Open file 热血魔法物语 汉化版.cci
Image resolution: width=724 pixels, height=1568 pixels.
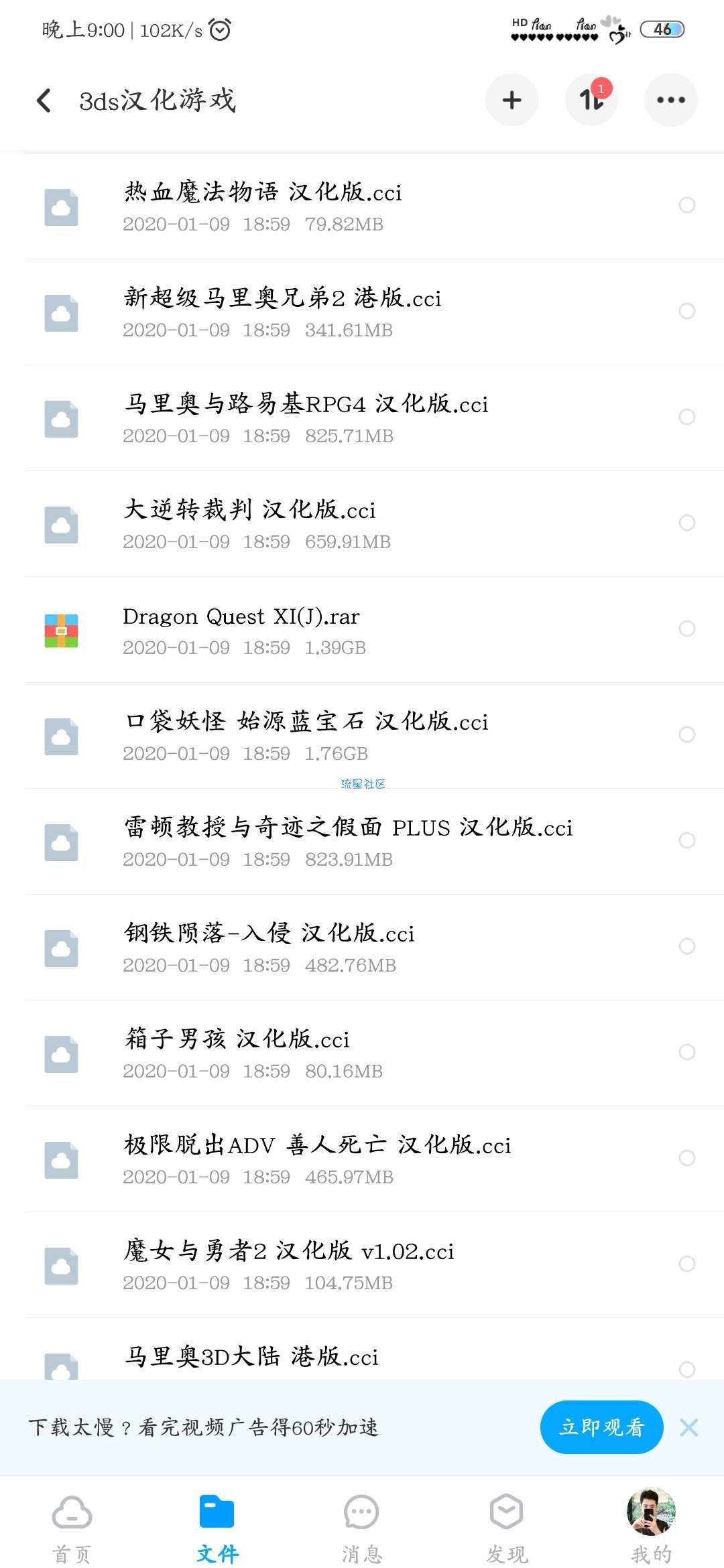362,206
